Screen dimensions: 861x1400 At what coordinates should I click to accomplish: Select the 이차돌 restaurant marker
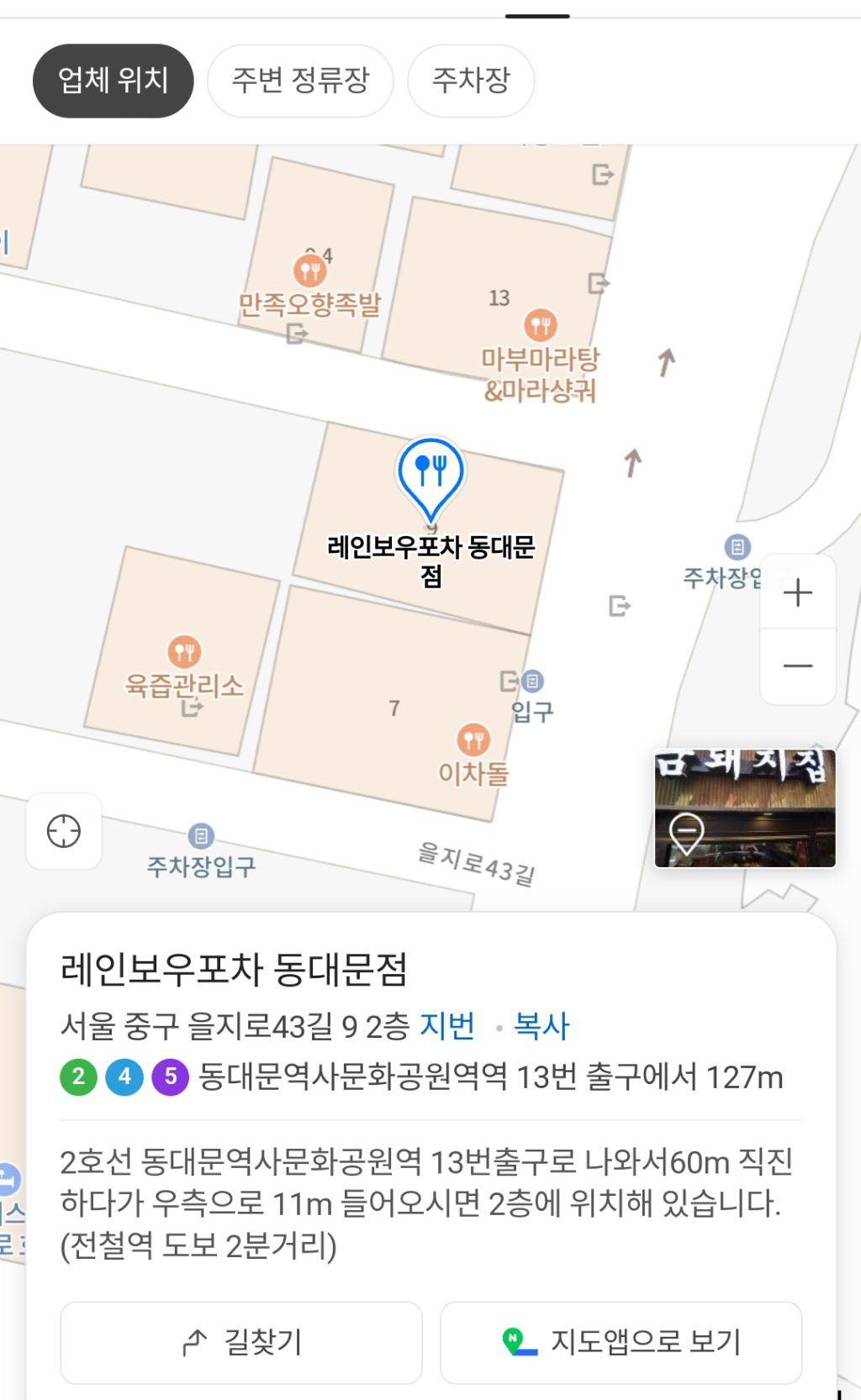tap(473, 739)
